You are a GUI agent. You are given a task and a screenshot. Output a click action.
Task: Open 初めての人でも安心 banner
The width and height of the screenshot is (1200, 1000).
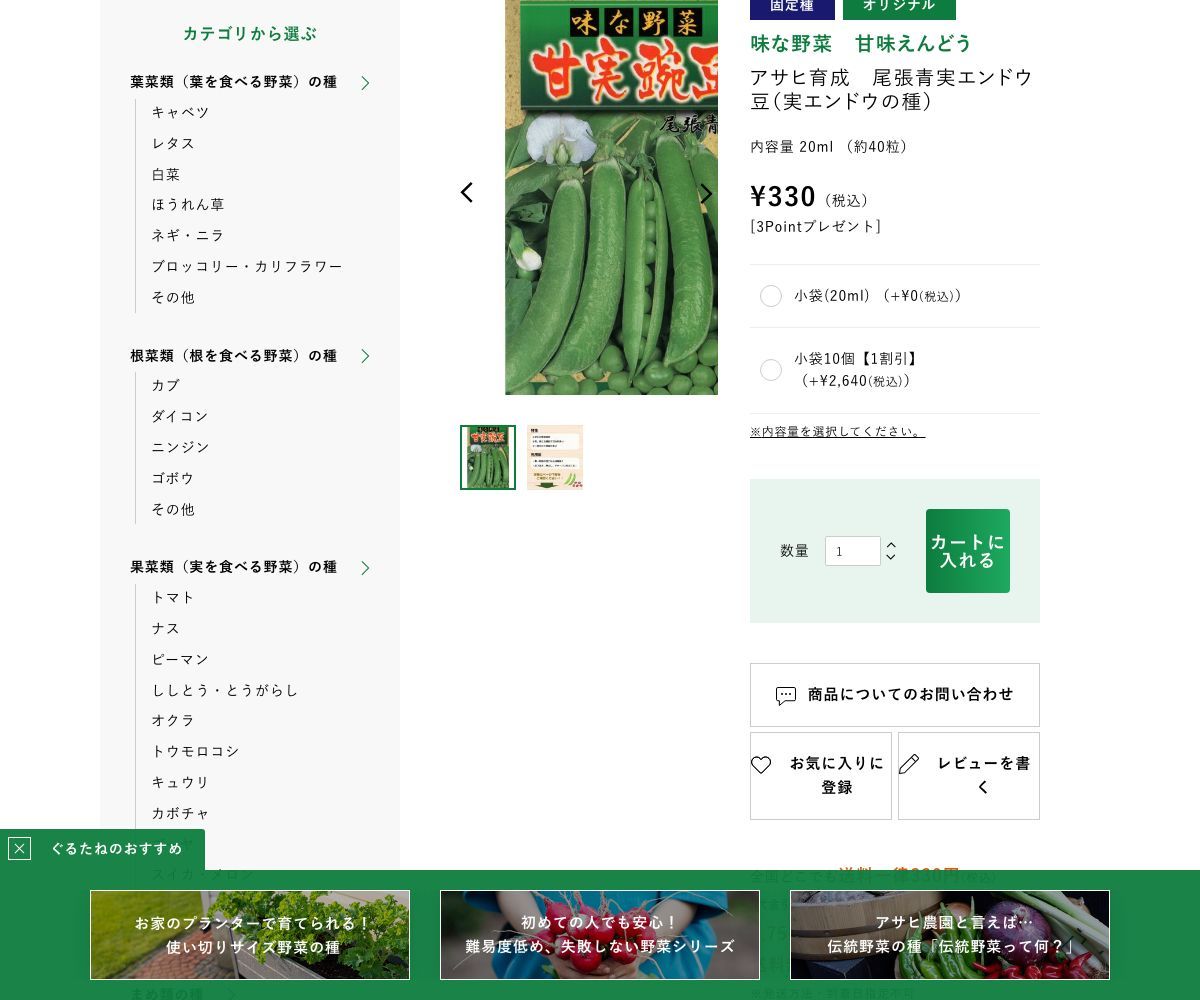pos(600,935)
